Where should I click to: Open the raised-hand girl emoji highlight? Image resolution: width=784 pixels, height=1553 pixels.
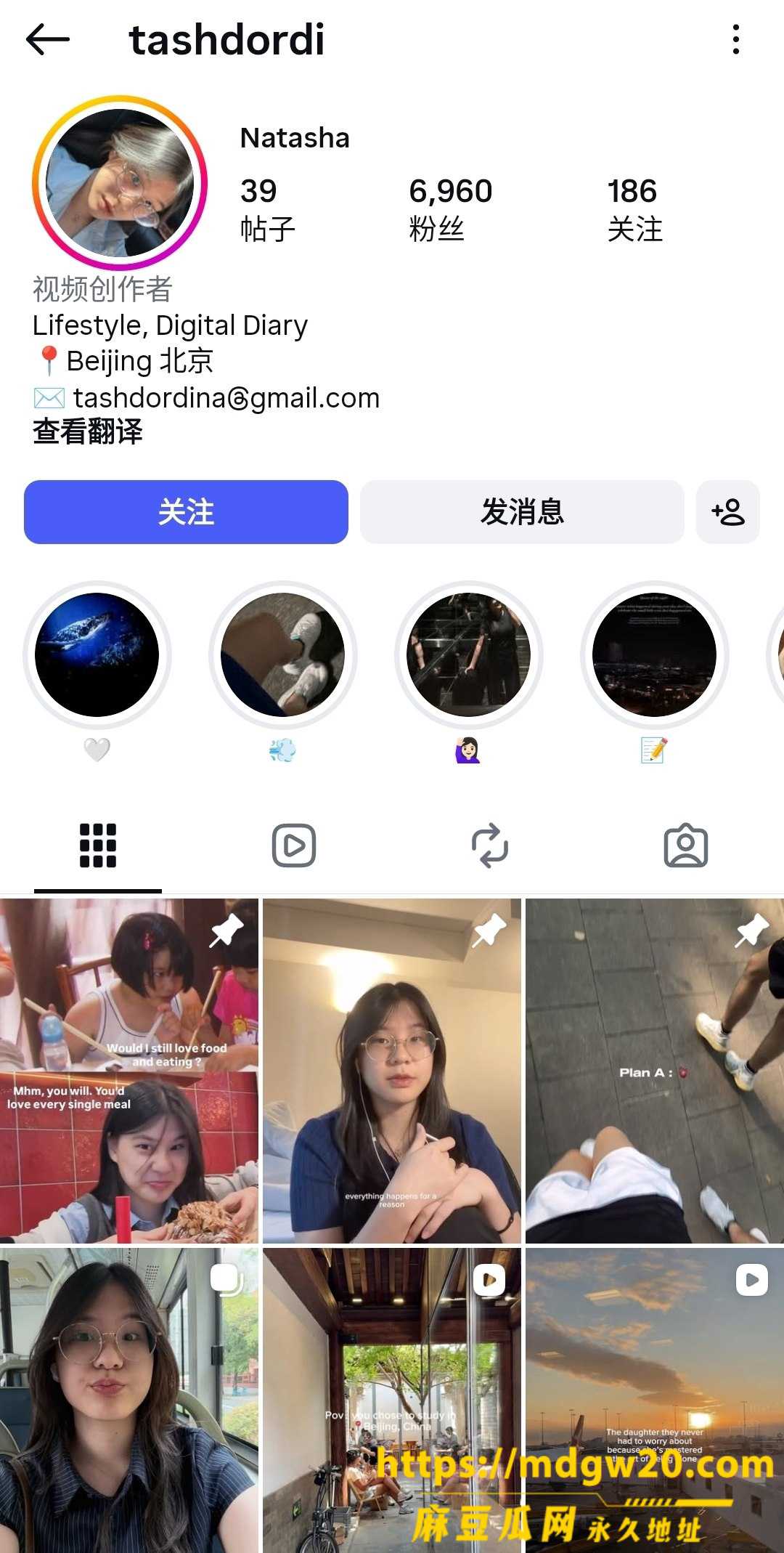[468, 655]
